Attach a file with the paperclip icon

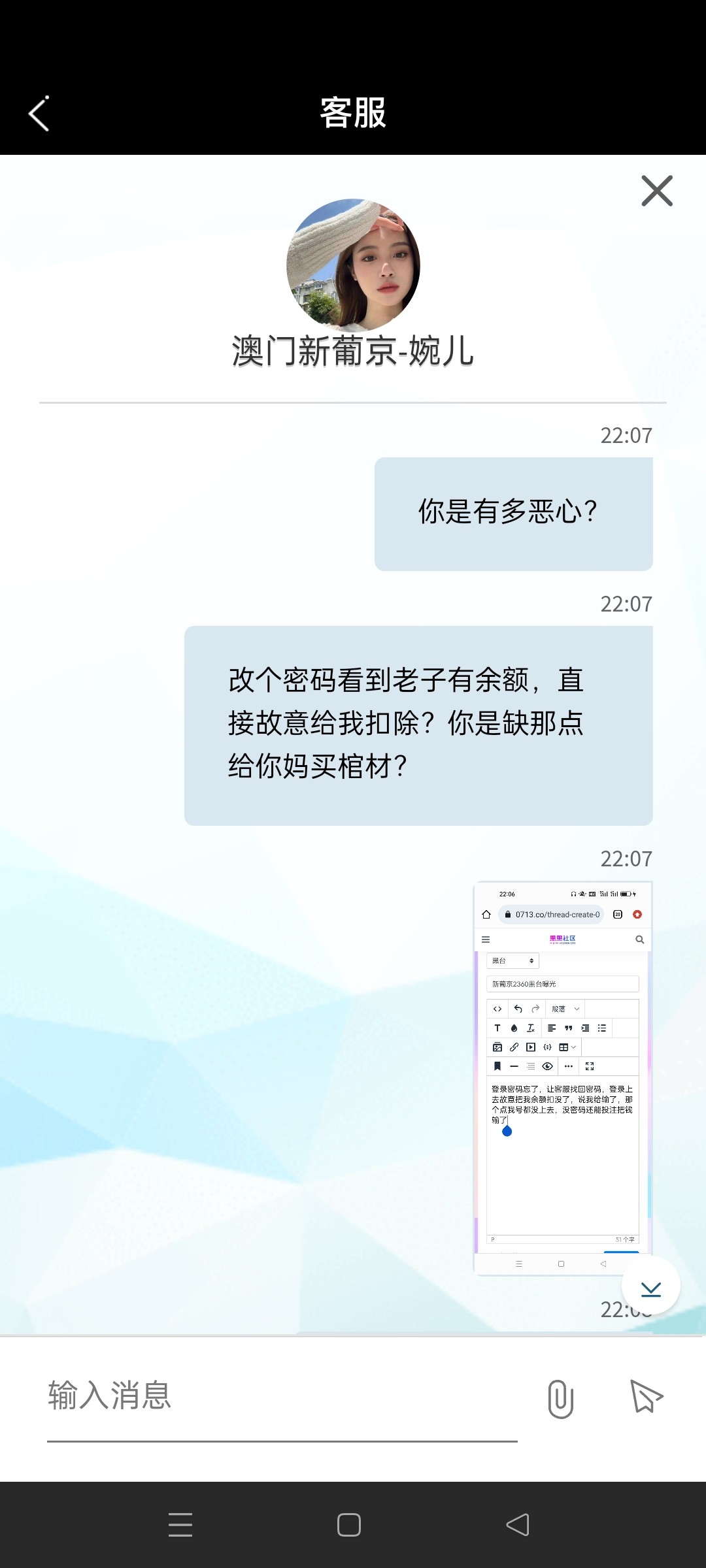(560, 1398)
